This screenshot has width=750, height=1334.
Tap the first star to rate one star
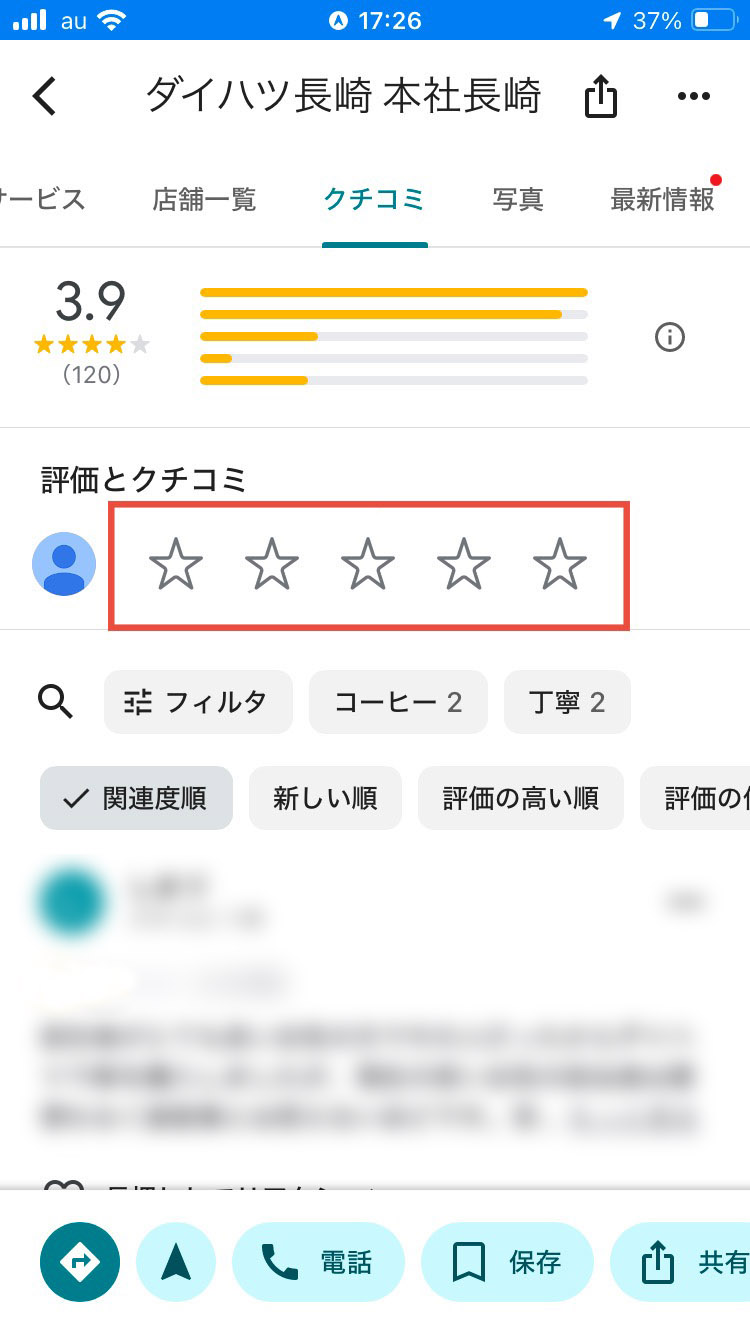coord(176,565)
